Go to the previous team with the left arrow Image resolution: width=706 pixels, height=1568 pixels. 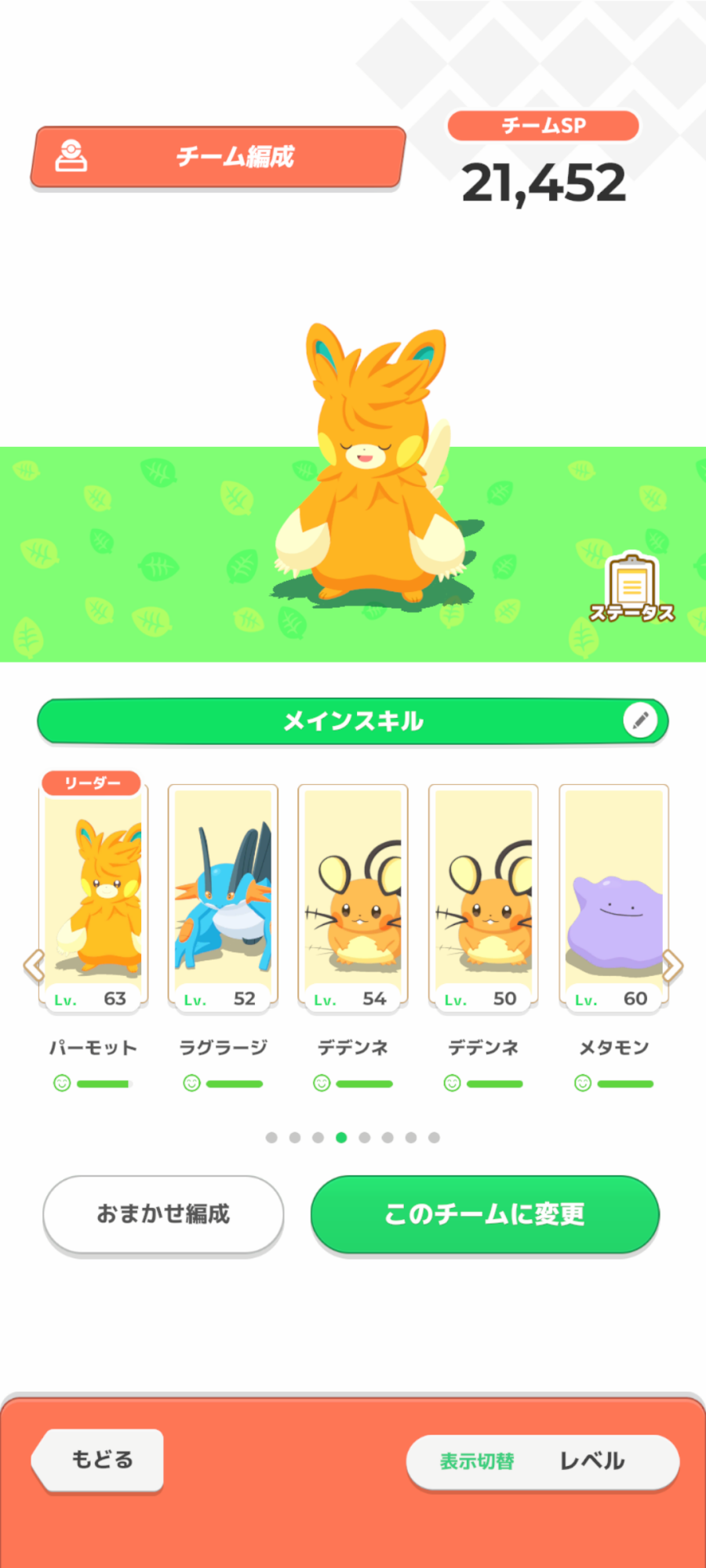pos(33,966)
